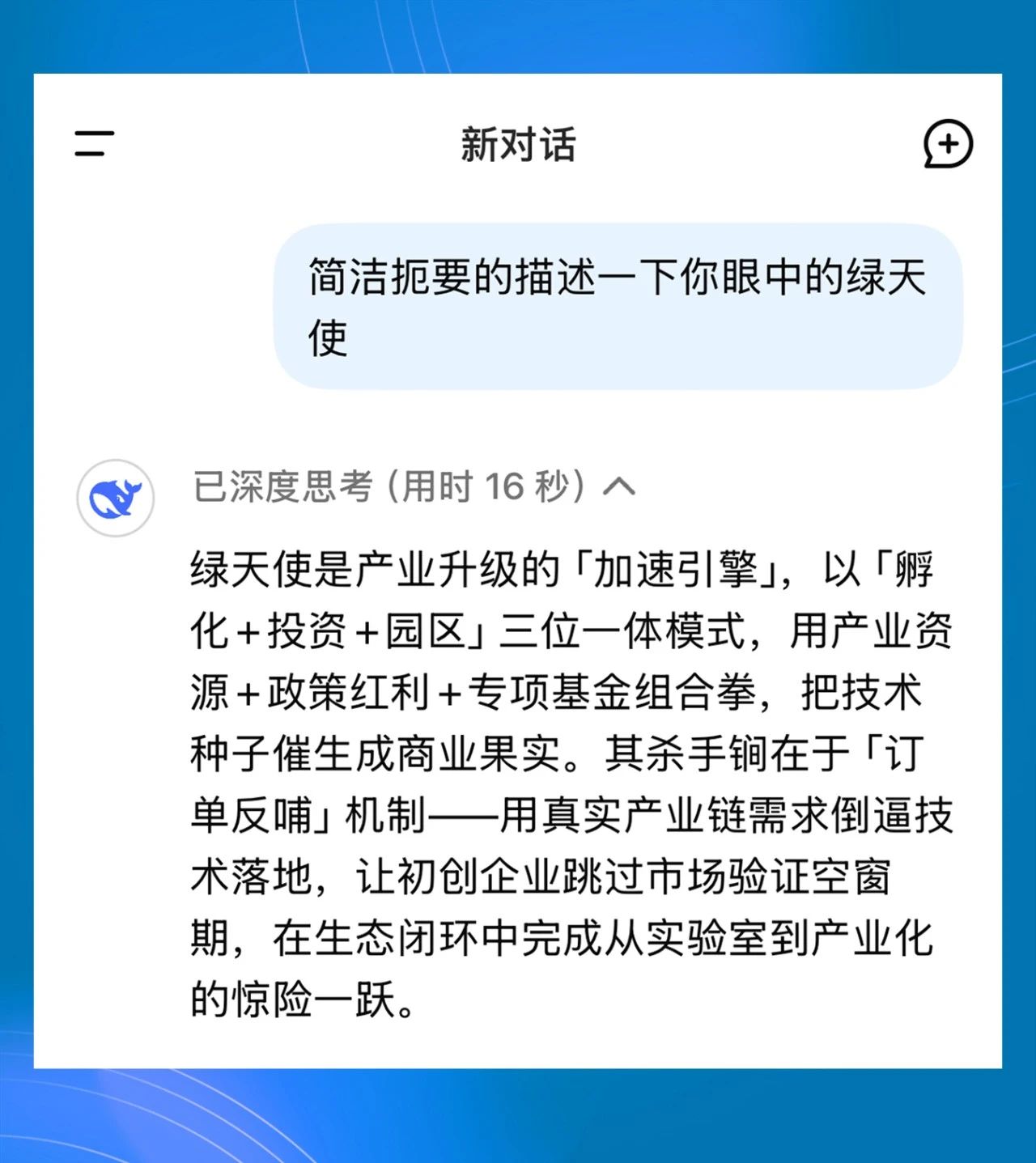
Task: Open conversation history using the top-left icon
Action: [93, 143]
